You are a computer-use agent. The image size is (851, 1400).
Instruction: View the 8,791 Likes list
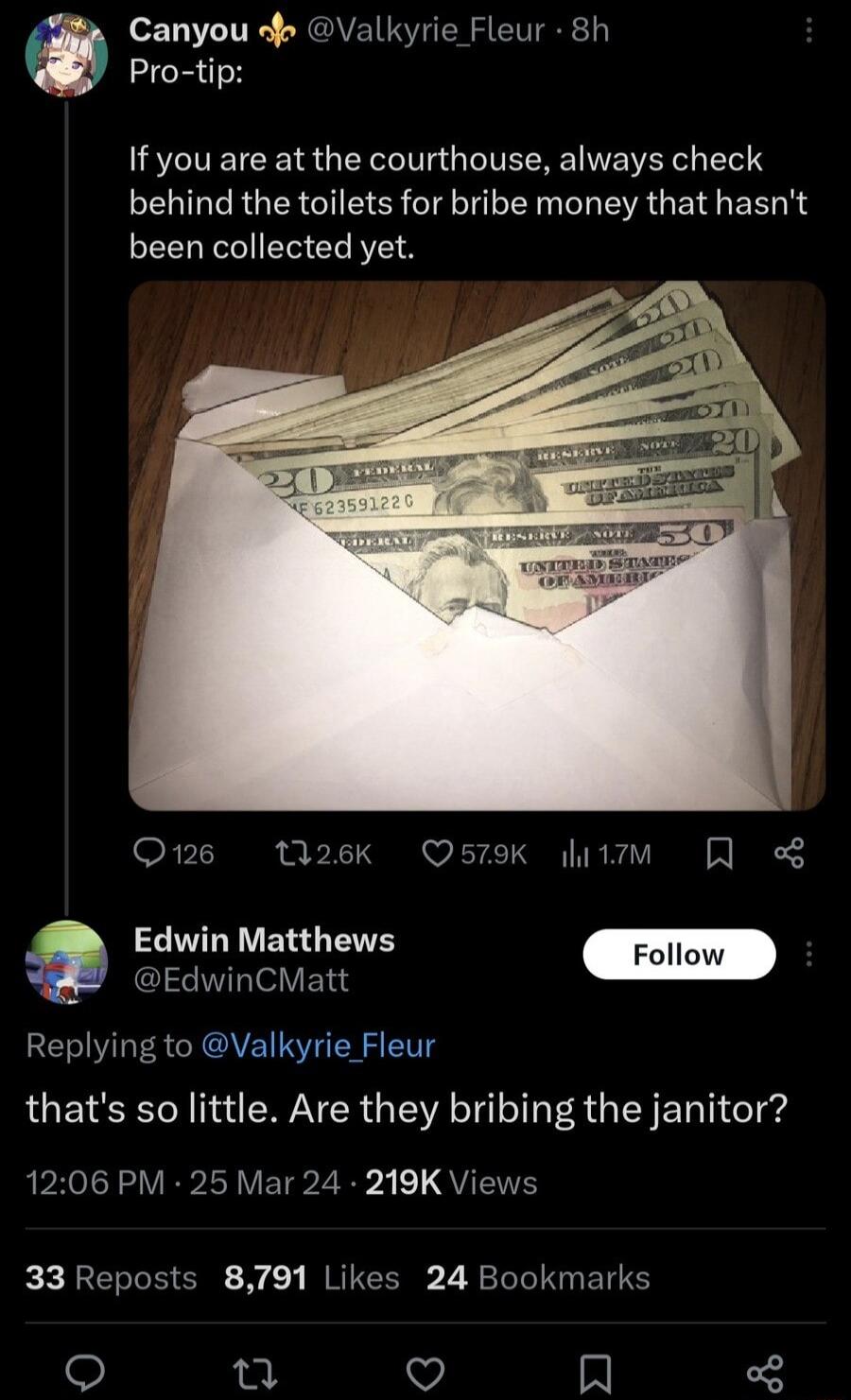point(312,1278)
